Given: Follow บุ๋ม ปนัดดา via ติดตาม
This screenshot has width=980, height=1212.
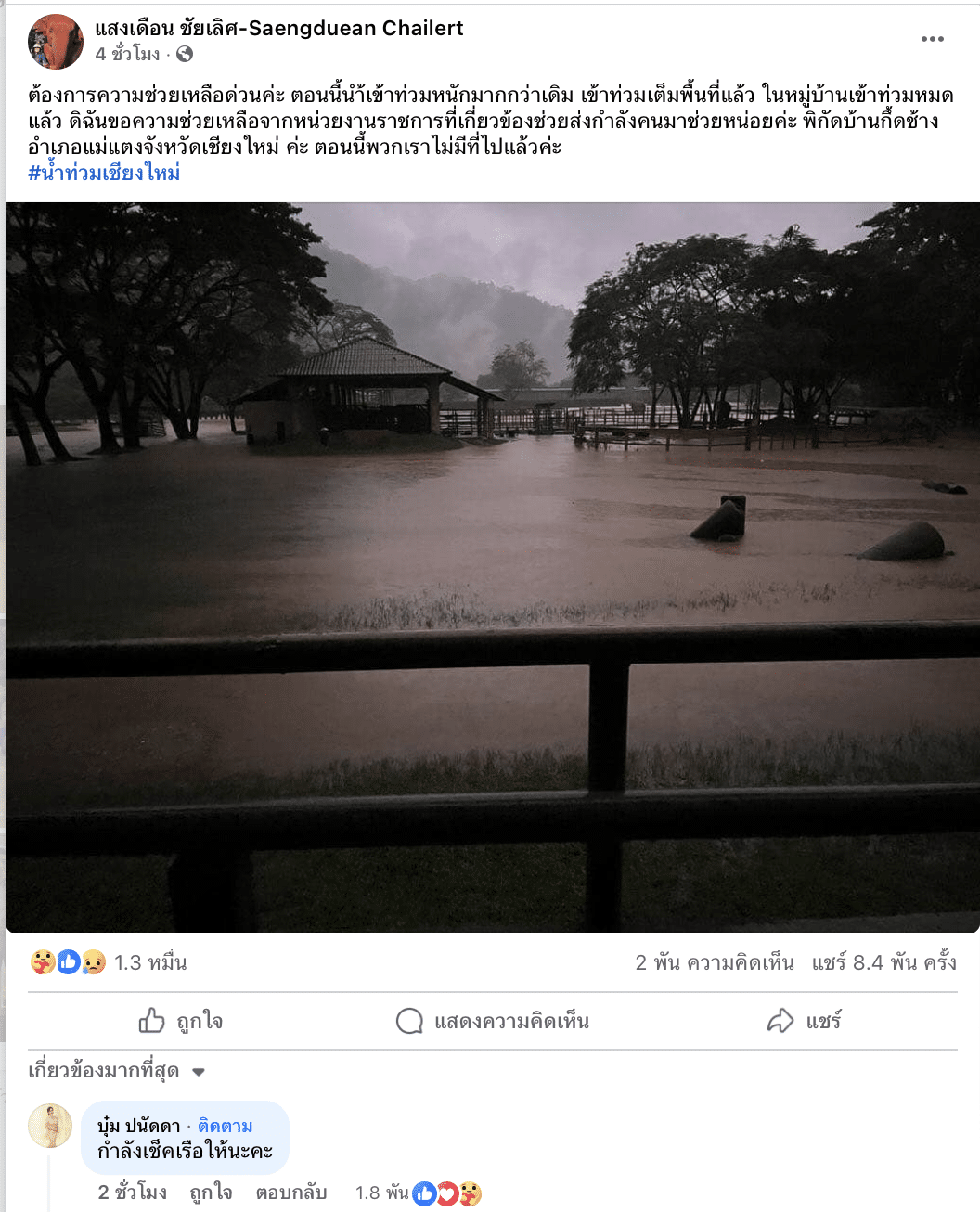Looking at the screenshot, I should [225, 1126].
